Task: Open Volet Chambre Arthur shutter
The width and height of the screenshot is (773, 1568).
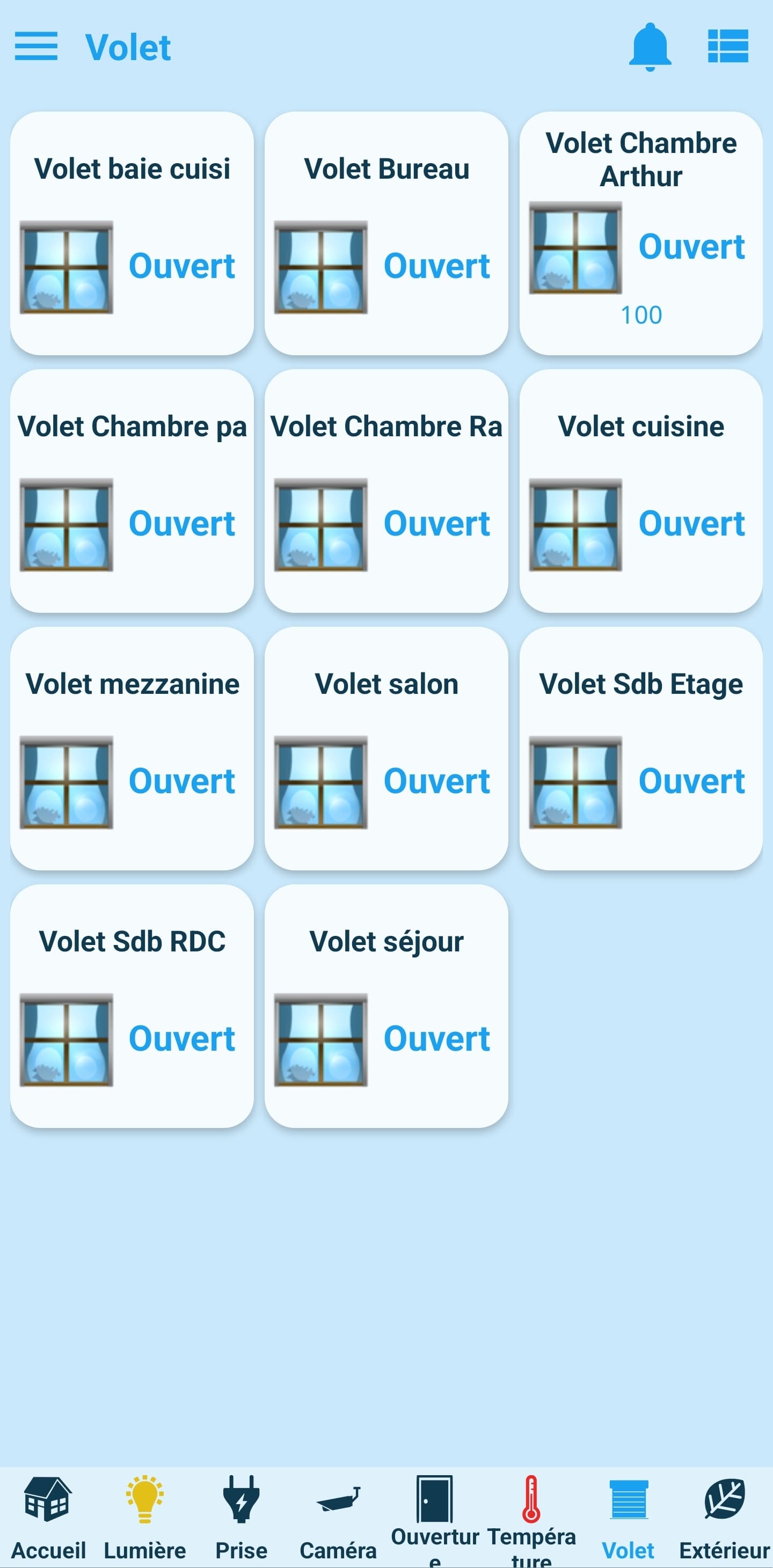Action: (x=641, y=233)
